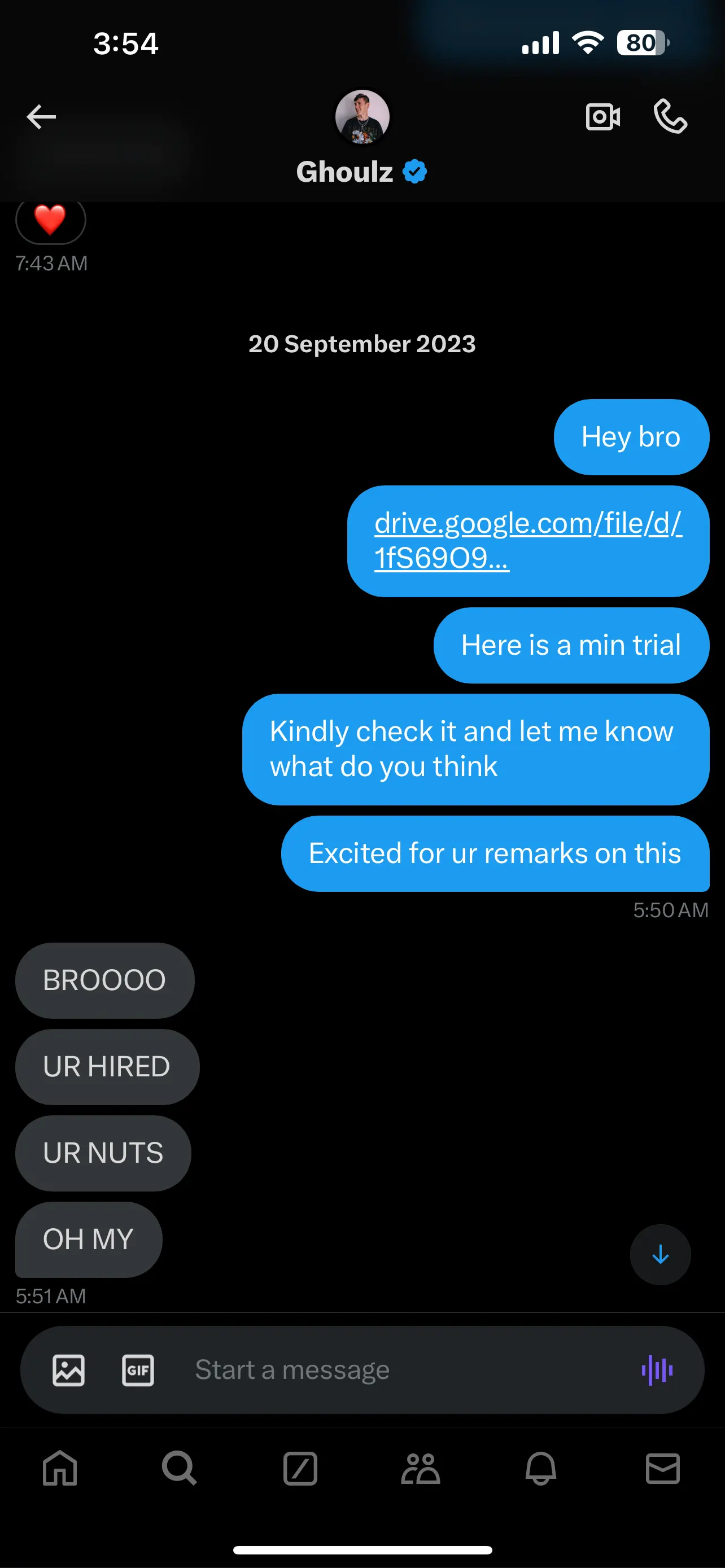
Task: Record a voice message
Action: point(657,1370)
